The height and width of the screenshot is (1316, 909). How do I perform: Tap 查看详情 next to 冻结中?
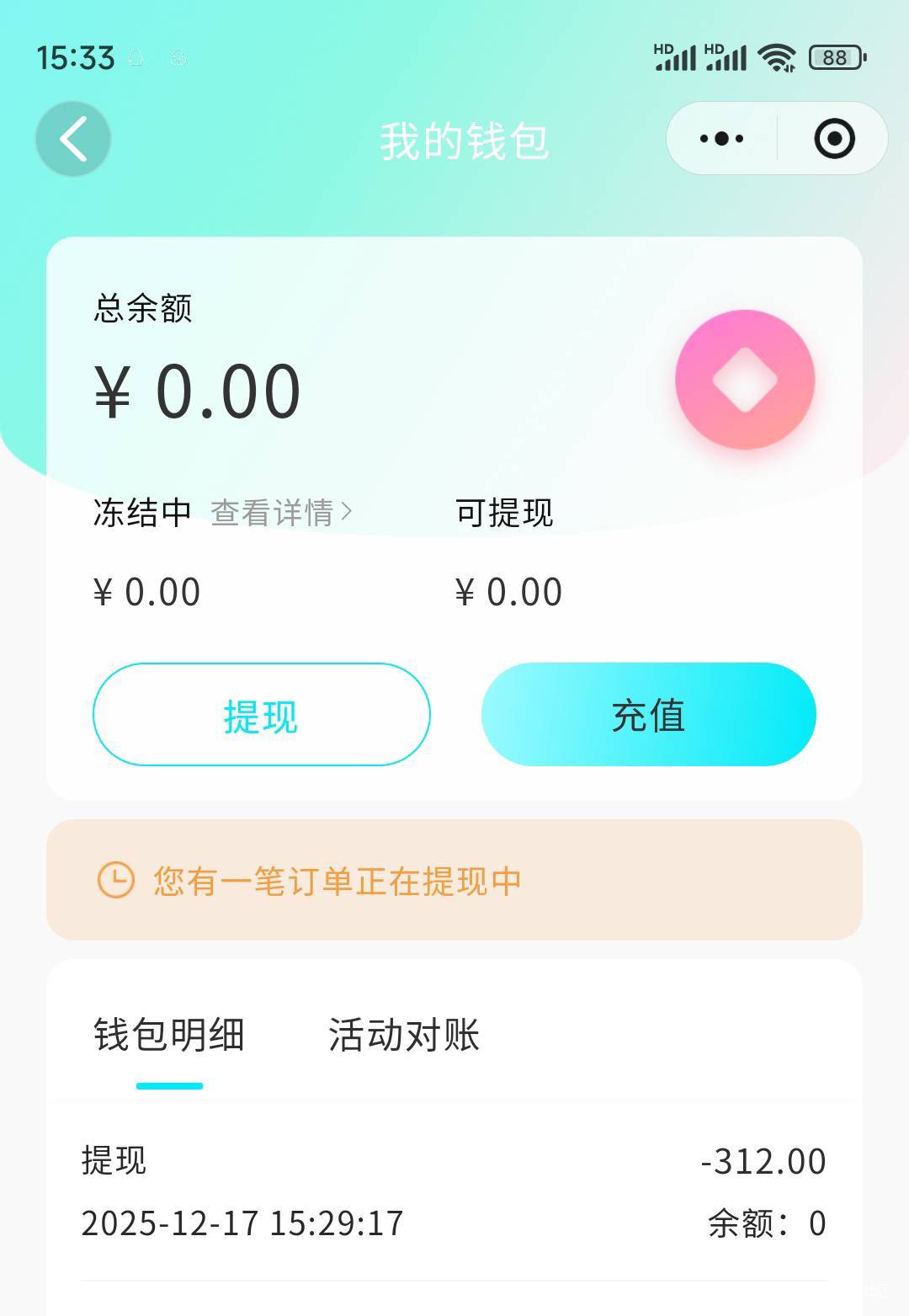pos(281,513)
